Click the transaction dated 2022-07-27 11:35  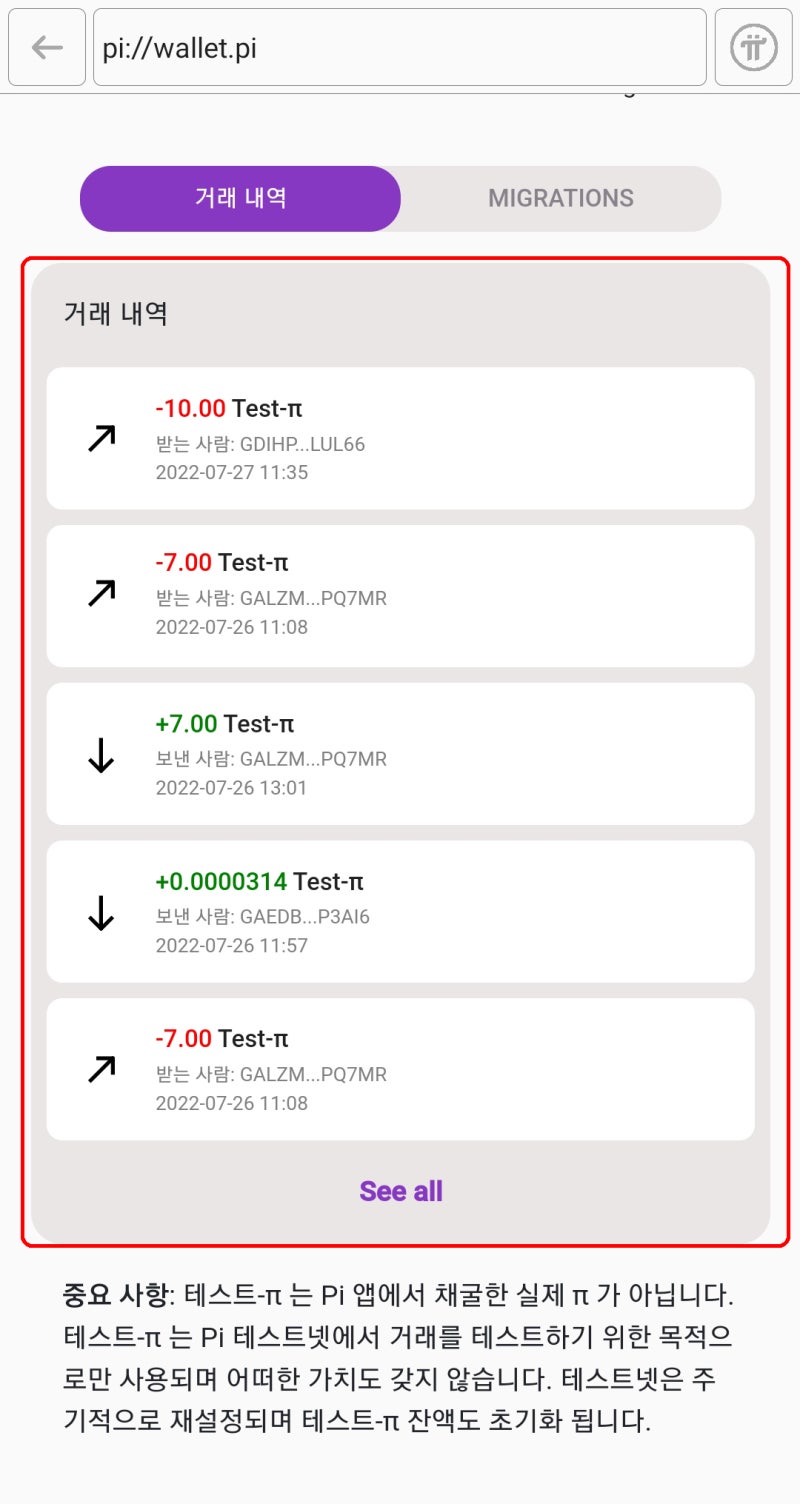tap(400, 438)
